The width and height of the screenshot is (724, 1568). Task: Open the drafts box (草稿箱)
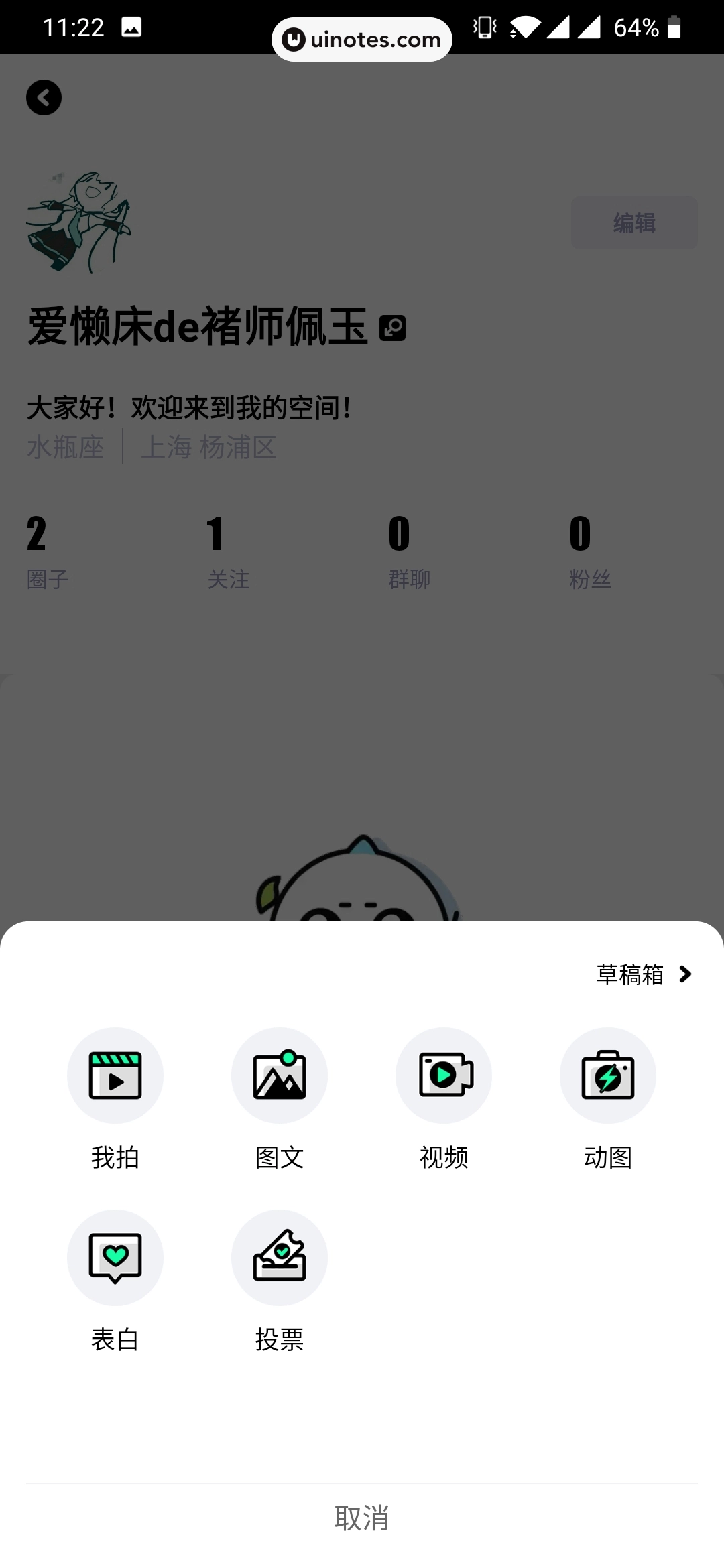(644, 974)
